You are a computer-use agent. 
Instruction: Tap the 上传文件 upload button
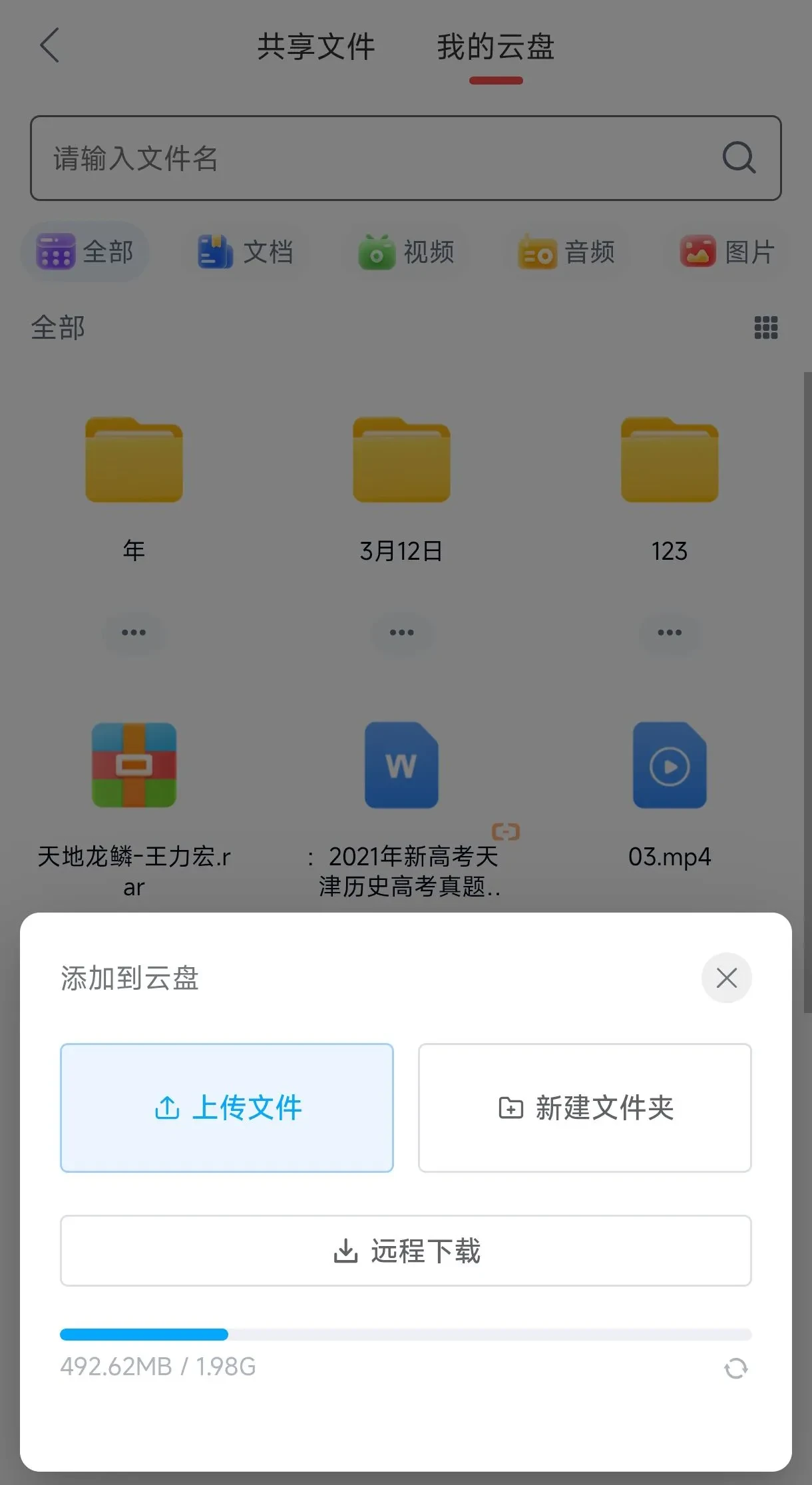coord(227,1108)
